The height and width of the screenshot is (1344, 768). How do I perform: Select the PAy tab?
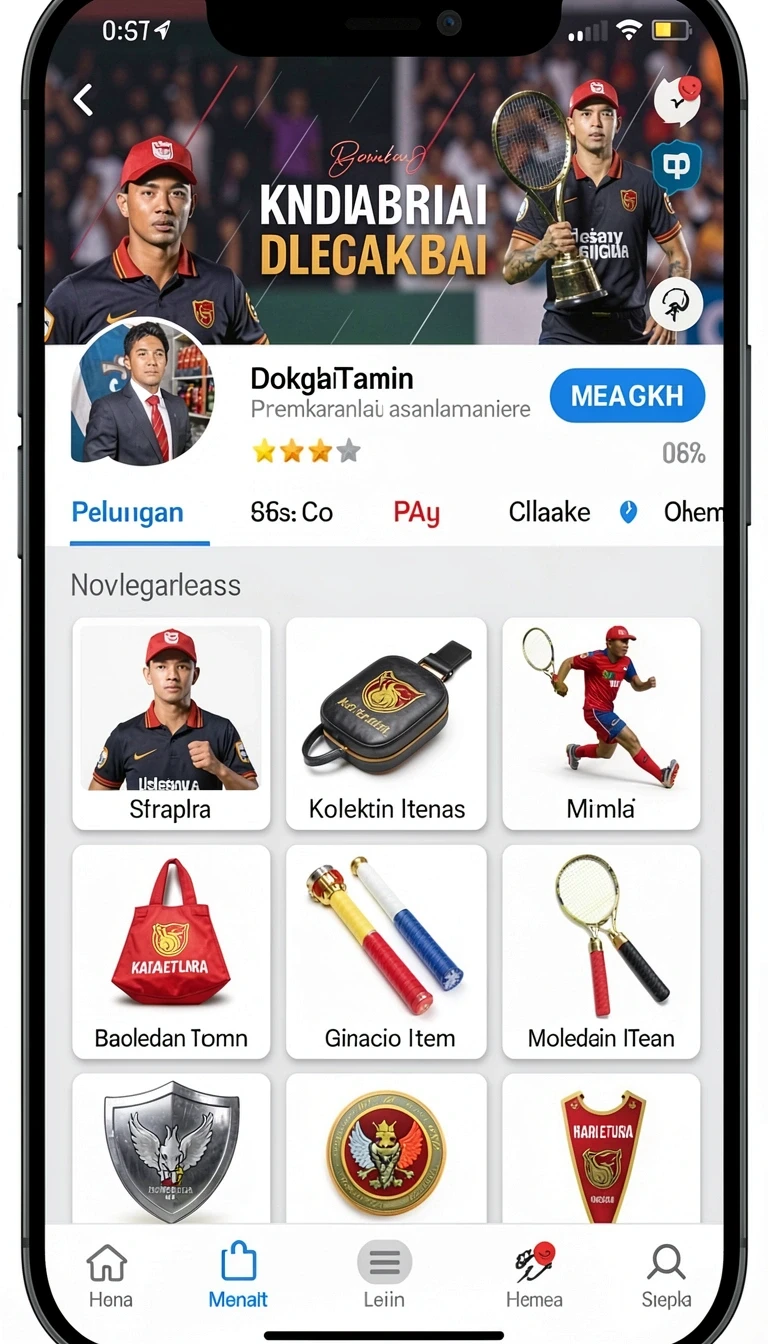pos(416,512)
